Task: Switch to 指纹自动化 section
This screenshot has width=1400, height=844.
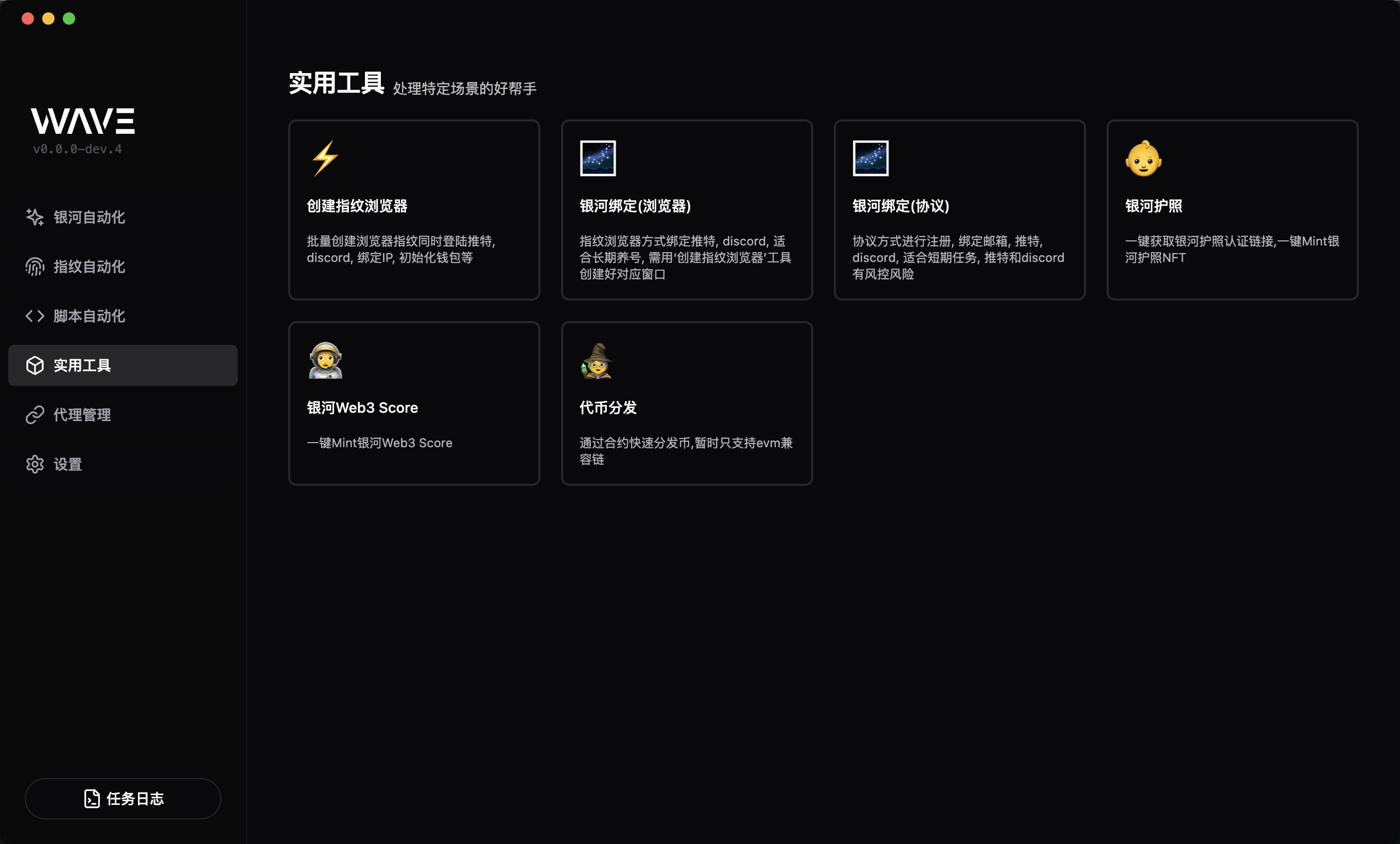Action: [x=89, y=267]
